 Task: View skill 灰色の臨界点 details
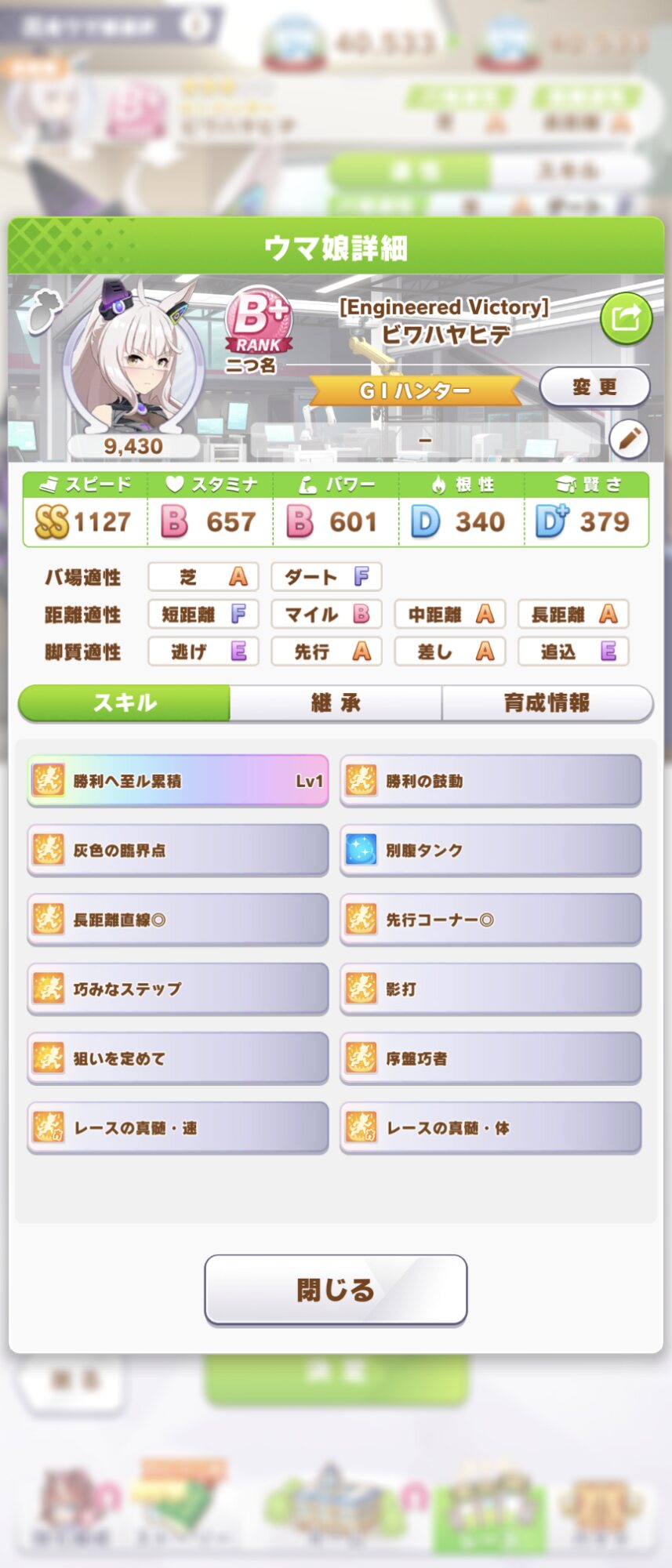point(178,850)
